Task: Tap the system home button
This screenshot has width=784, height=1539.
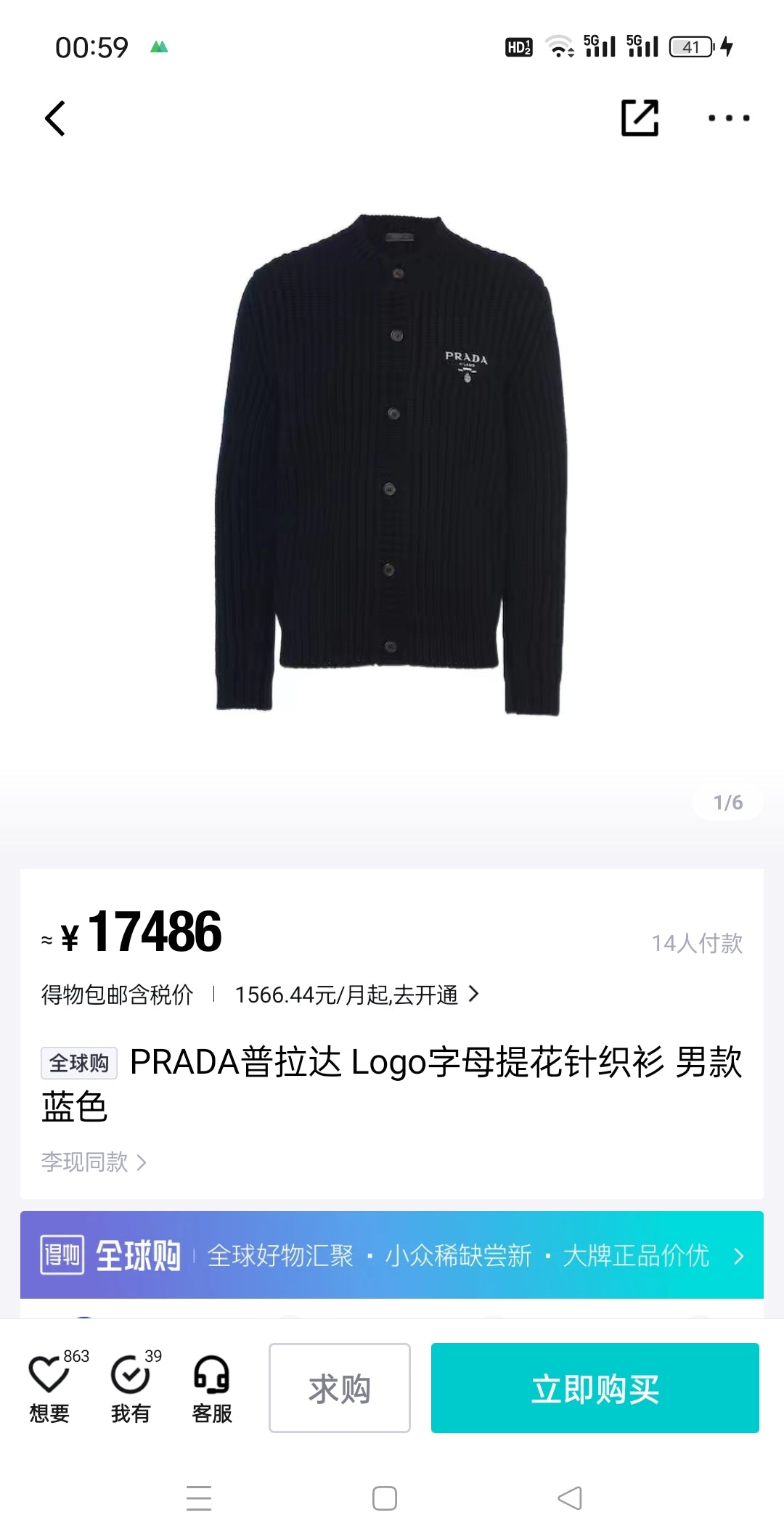Action: click(x=384, y=1498)
